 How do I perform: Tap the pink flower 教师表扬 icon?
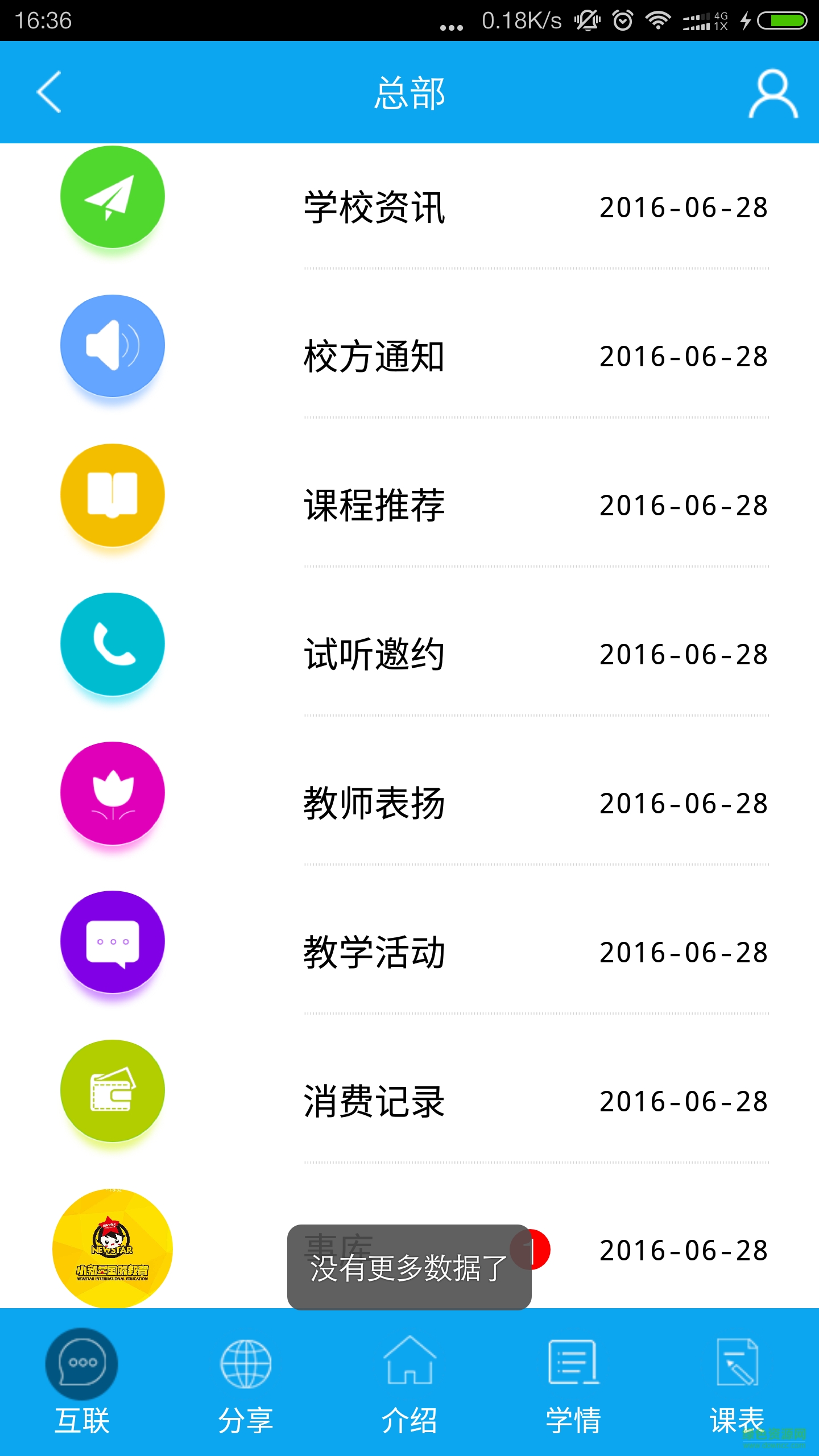tap(111, 792)
